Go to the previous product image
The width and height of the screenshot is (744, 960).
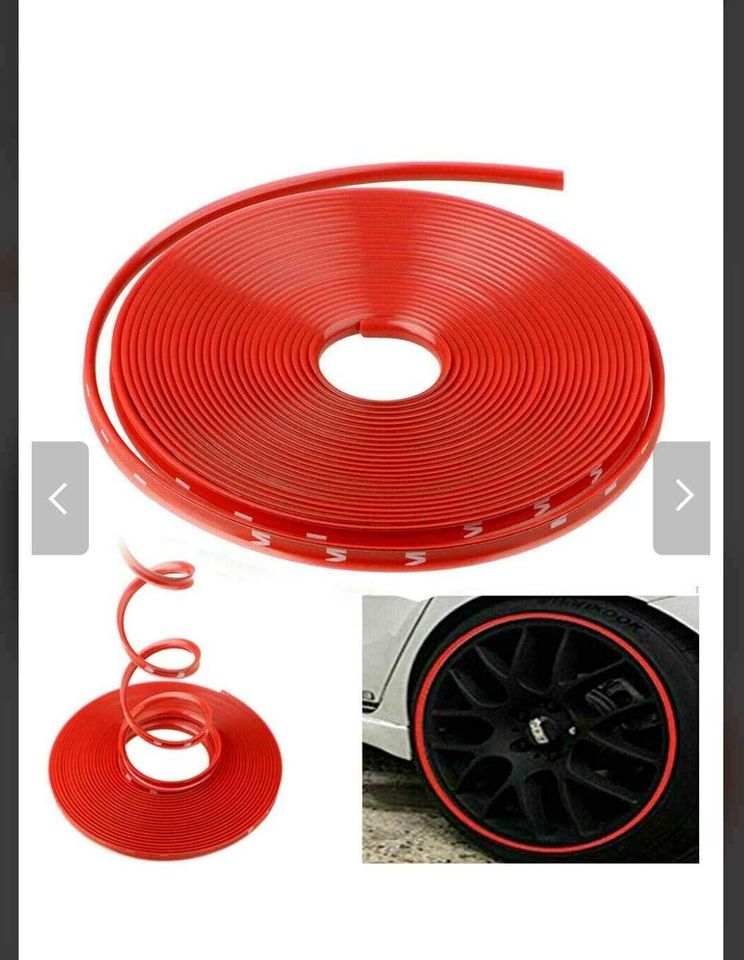[x=59, y=498]
